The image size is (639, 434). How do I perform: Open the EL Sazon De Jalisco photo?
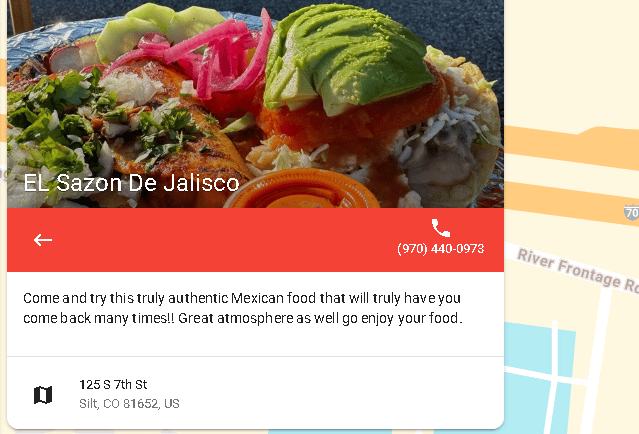tap(256, 104)
